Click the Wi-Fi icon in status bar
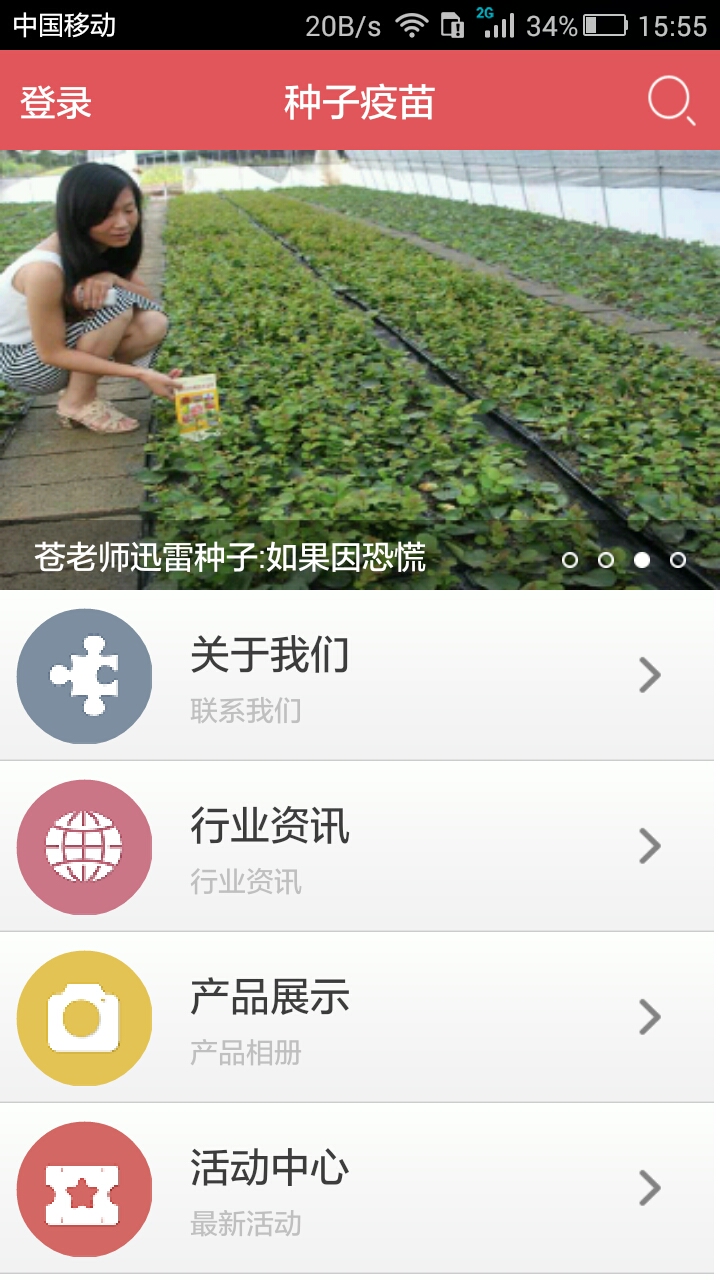The height and width of the screenshot is (1280, 720). point(411,23)
